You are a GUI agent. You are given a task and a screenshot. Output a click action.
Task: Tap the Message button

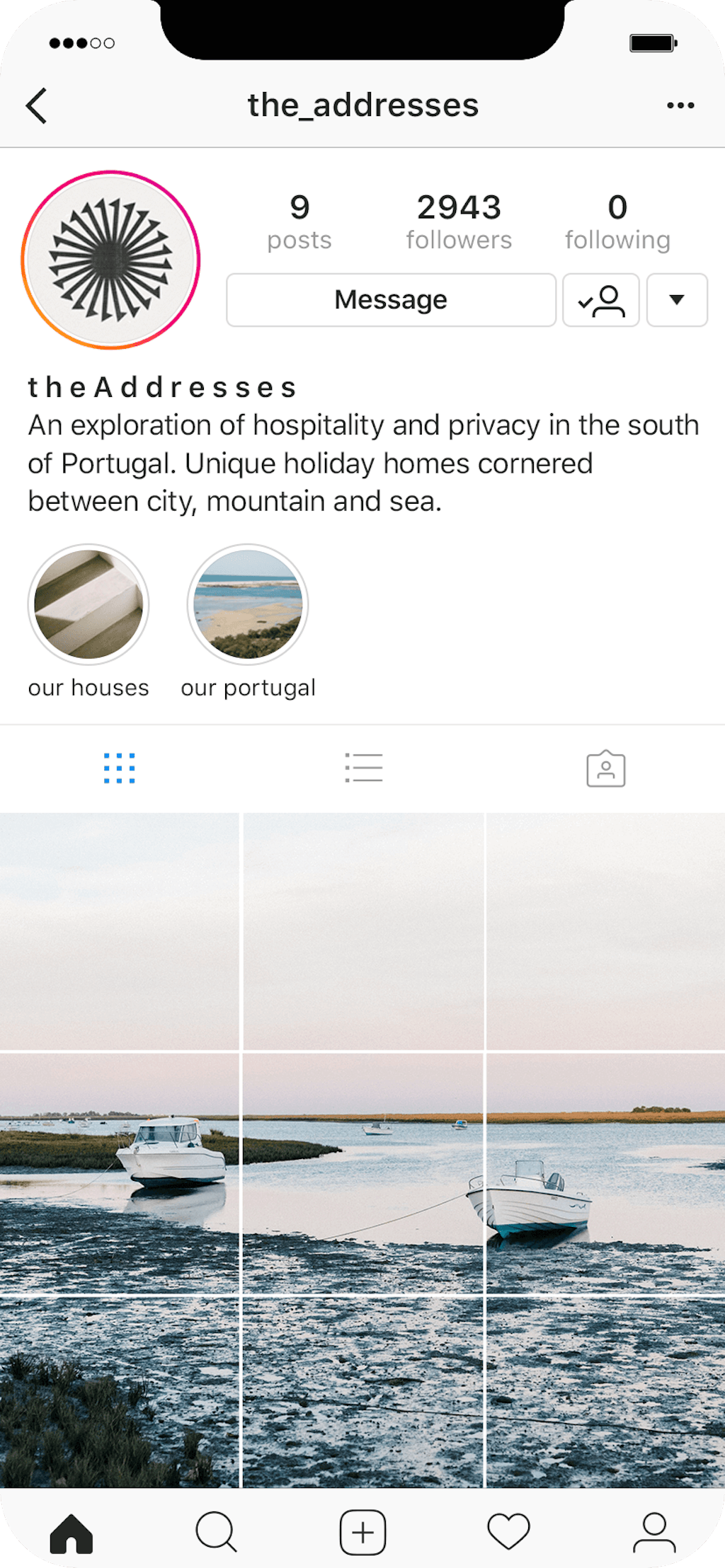pos(391,300)
